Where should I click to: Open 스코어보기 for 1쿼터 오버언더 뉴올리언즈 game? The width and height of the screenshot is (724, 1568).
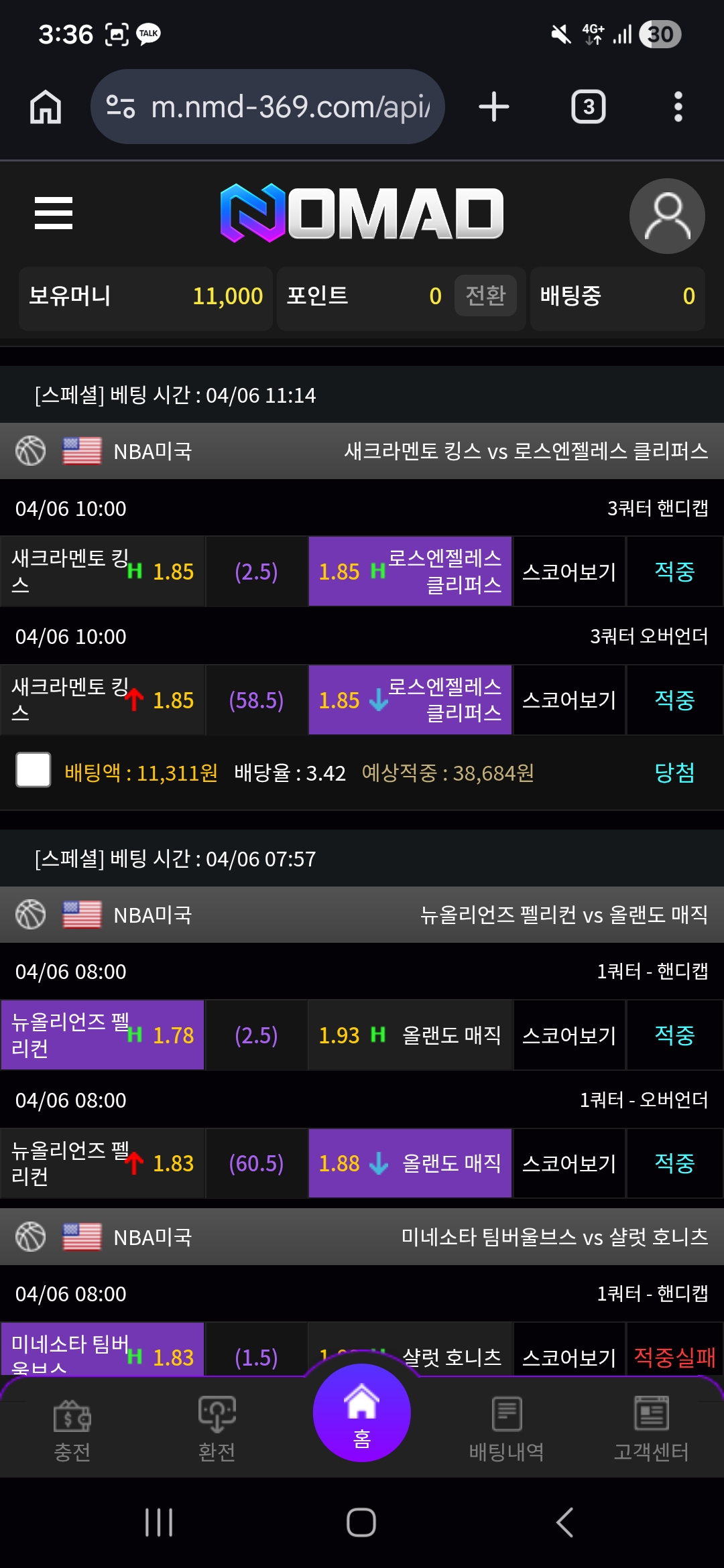click(569, 1163)
